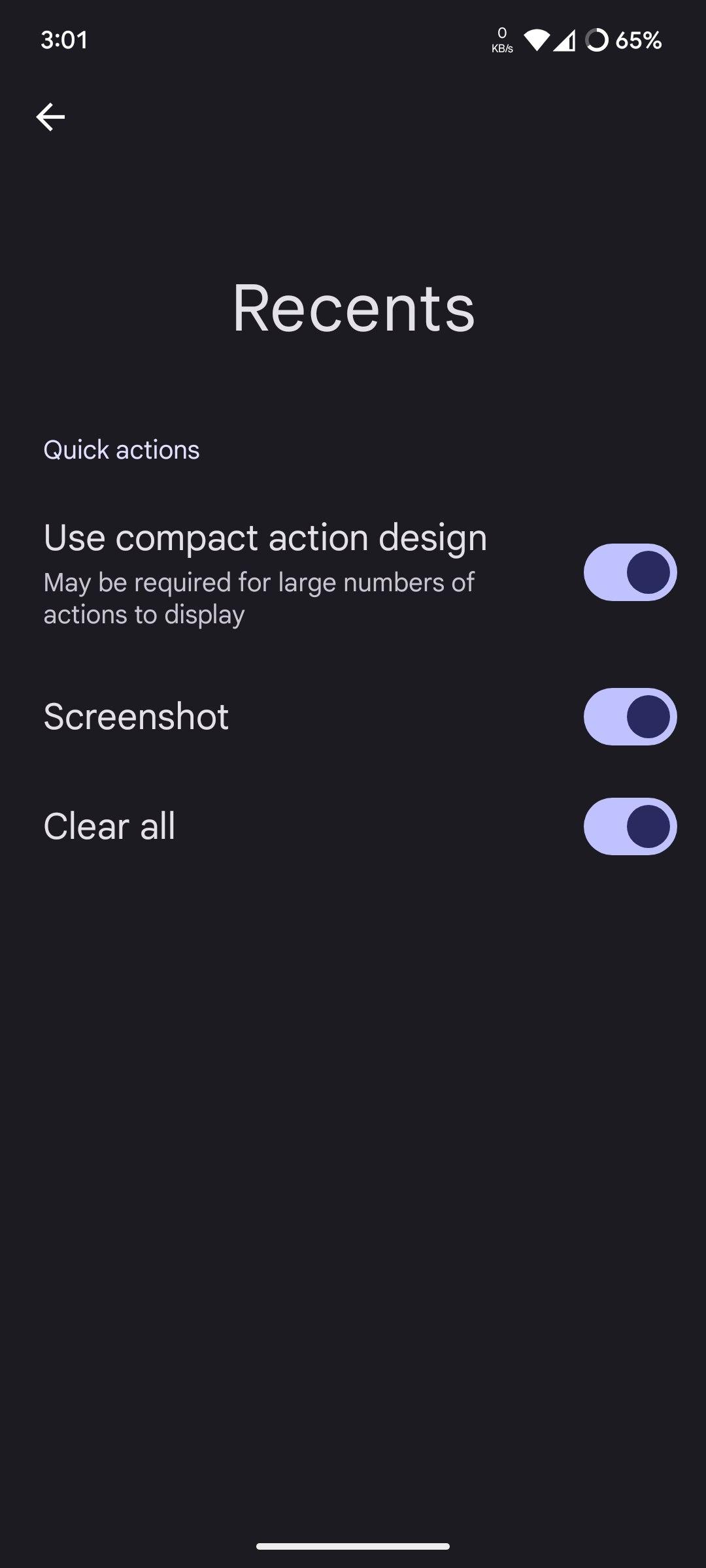Disable the Screenshot quick action switch
The image size is (706, 1568).
pos(630,717)
